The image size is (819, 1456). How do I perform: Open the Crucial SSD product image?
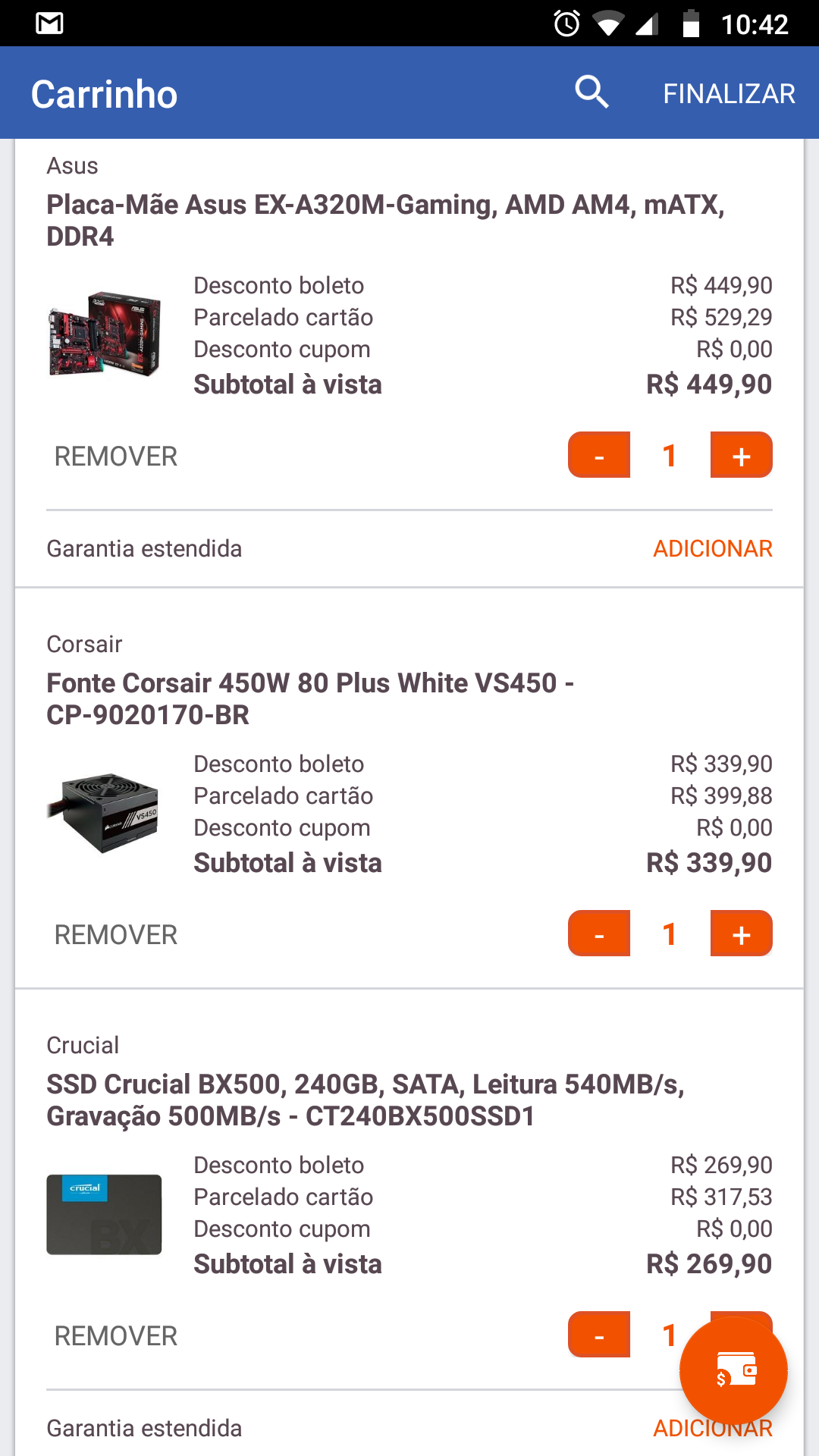tap(105, 1215)
